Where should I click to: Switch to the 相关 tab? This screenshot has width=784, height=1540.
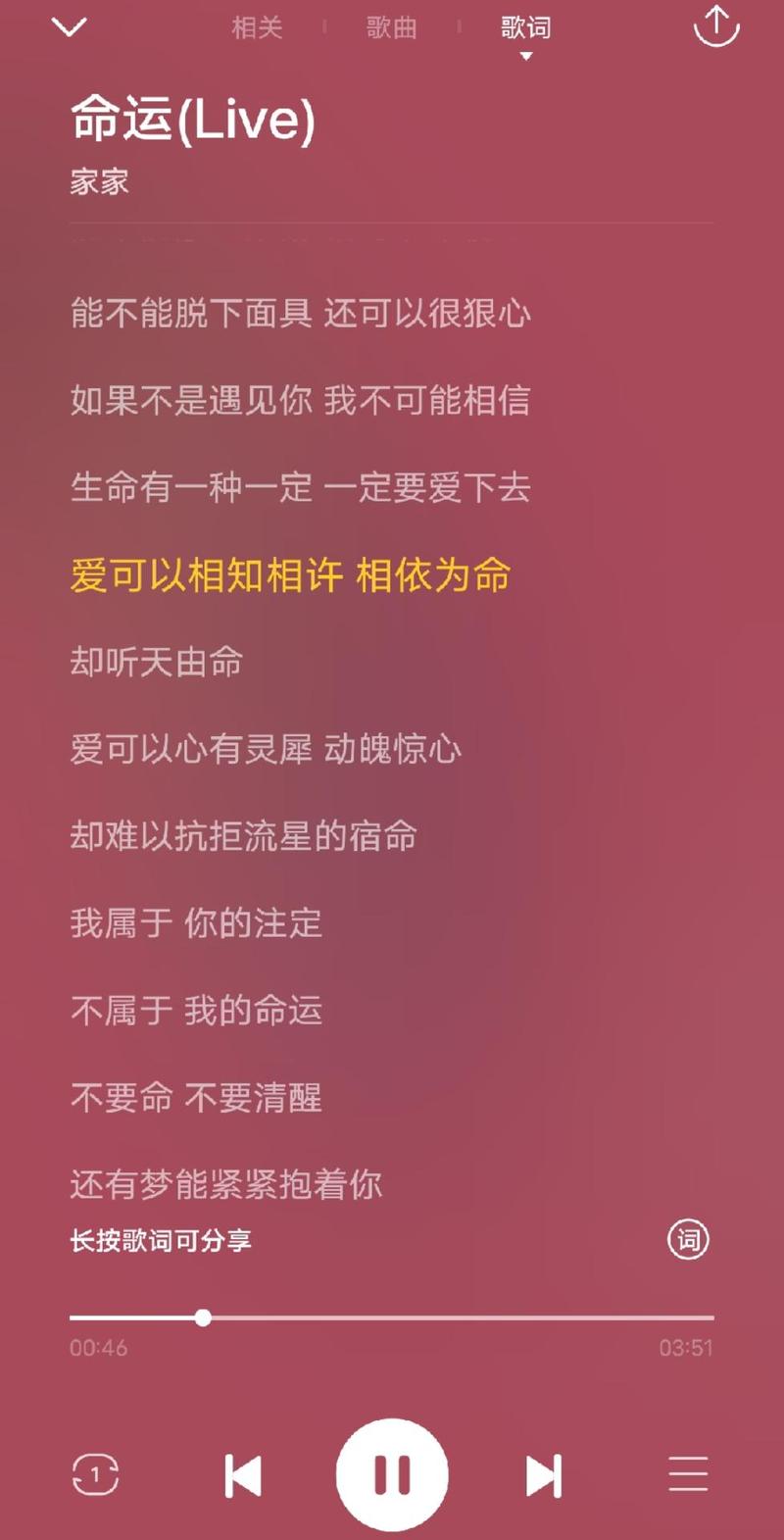pyautogui.click(x=257, y=27)
